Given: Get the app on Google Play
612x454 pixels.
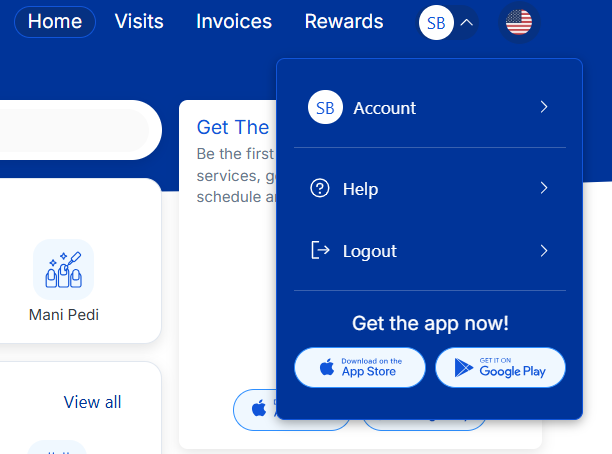Looking at the screenshot, I should click(x=500, y=367).
